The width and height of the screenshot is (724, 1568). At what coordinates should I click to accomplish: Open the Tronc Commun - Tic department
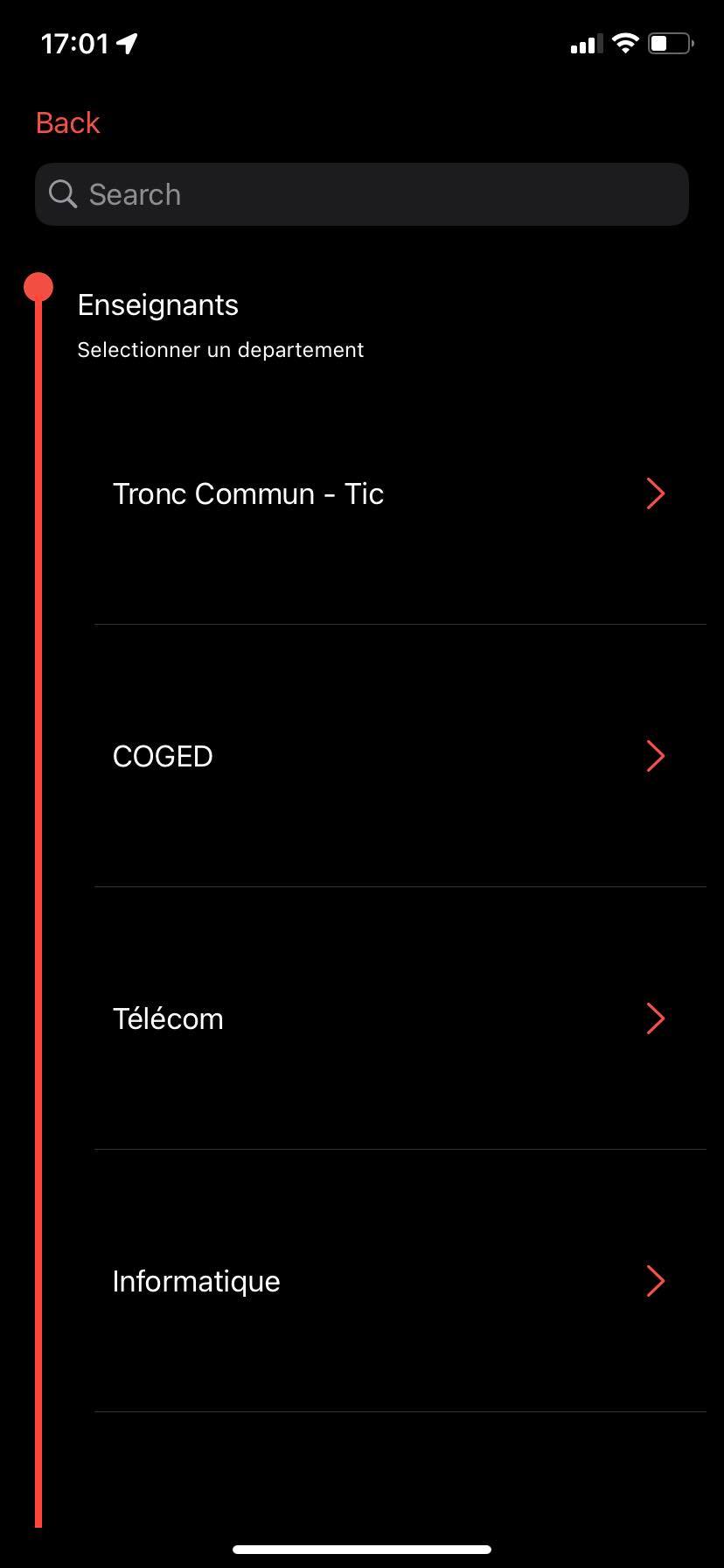point(389,493)
